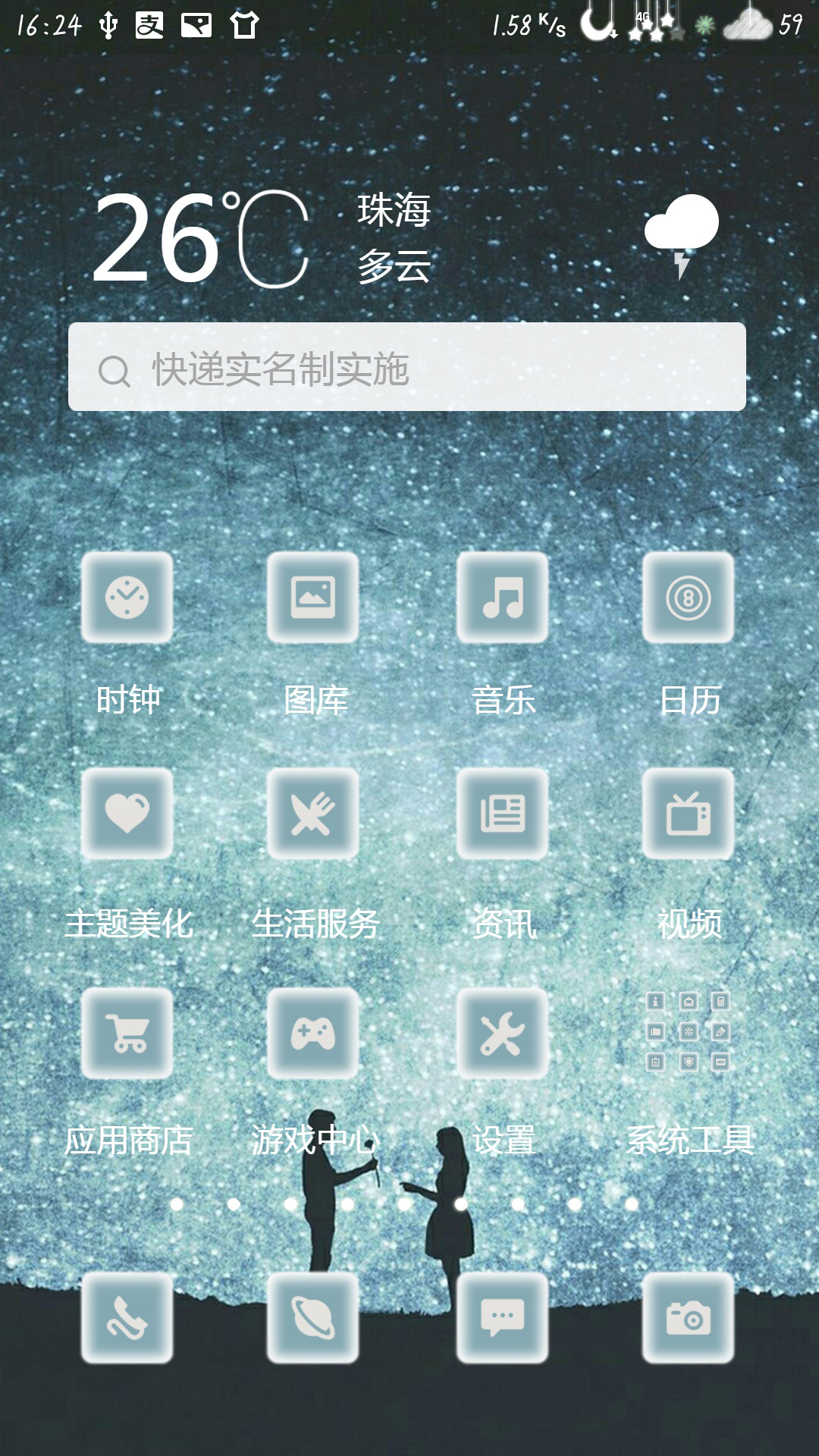
Task: Expand the 系统工具 folder
Action: click(x=689, y=1031)
